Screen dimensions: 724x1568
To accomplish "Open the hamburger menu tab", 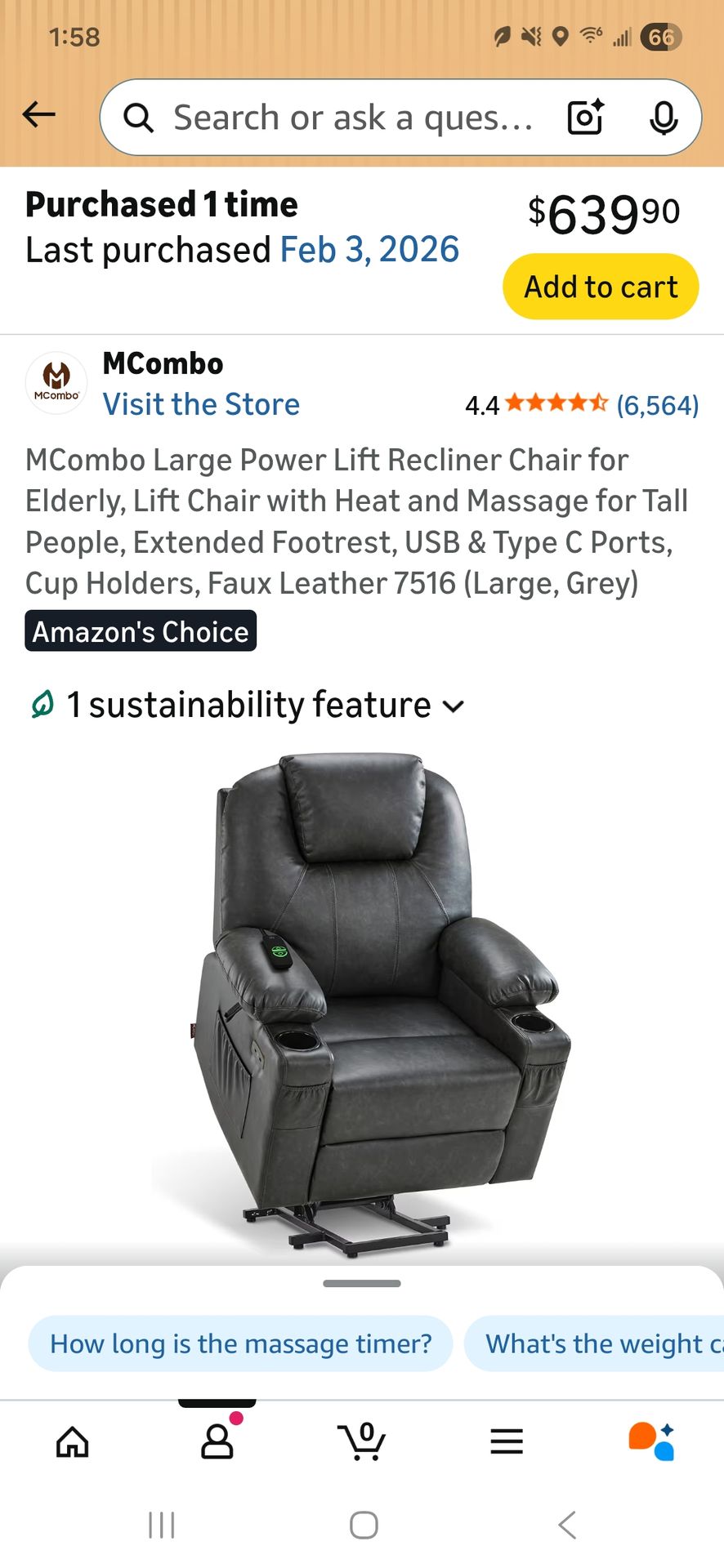I will tap(507, 1442).
